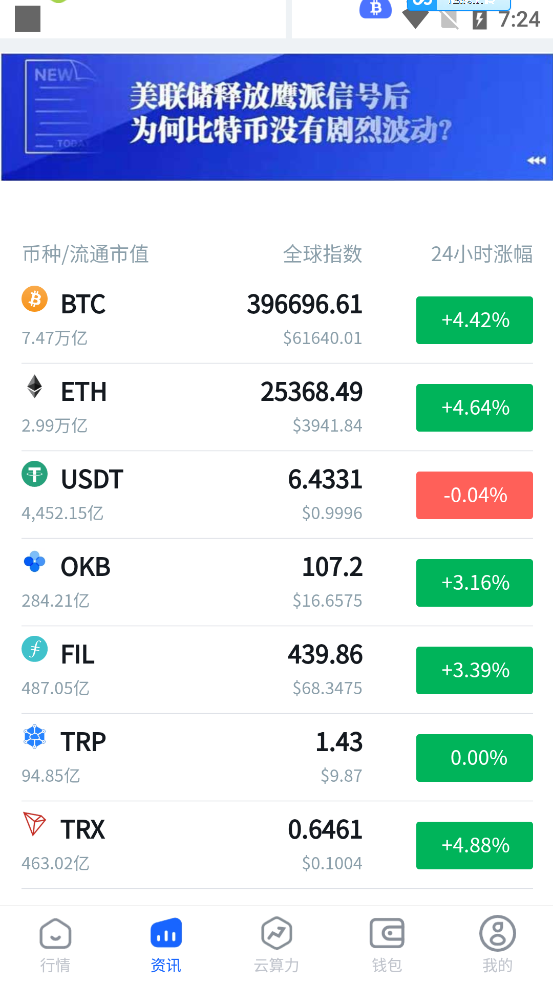Switch to the 钱包 tab
The image size is (553, 983).
tap(387, 945)
